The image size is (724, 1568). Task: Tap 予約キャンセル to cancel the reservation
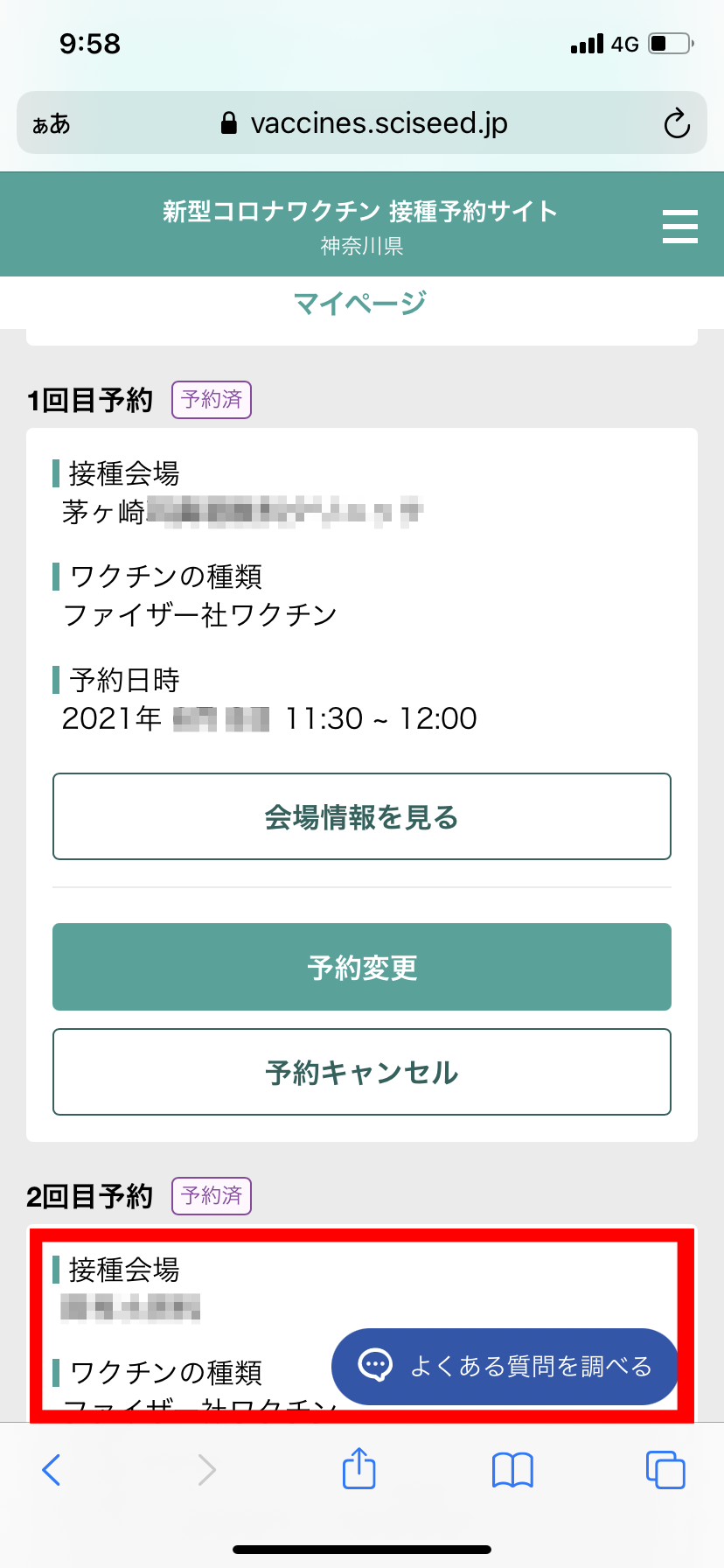click(362, 1072)
